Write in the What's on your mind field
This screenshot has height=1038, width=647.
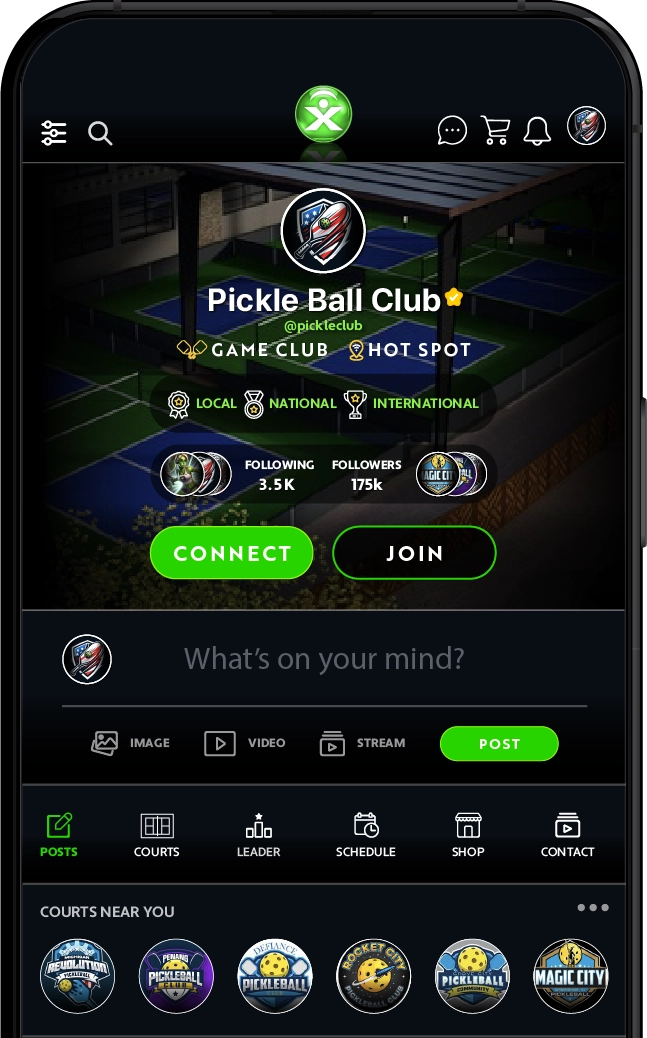324,659
